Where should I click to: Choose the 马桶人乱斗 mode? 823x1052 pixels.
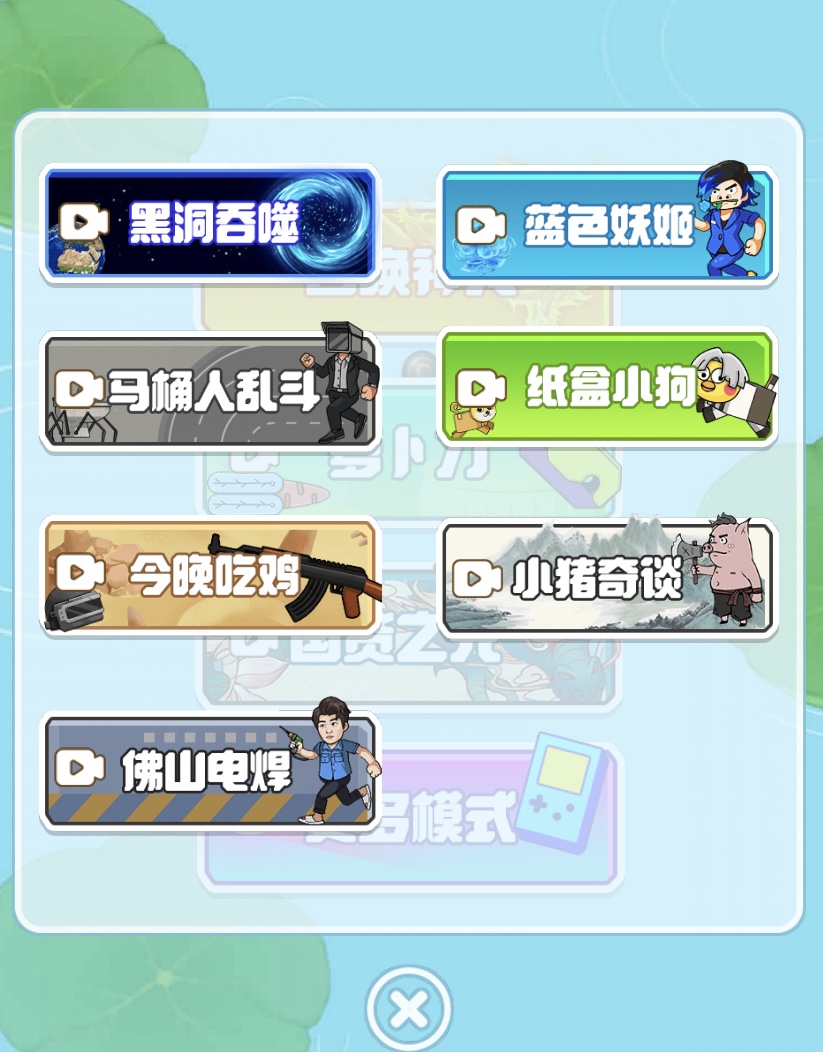[209, 390]
